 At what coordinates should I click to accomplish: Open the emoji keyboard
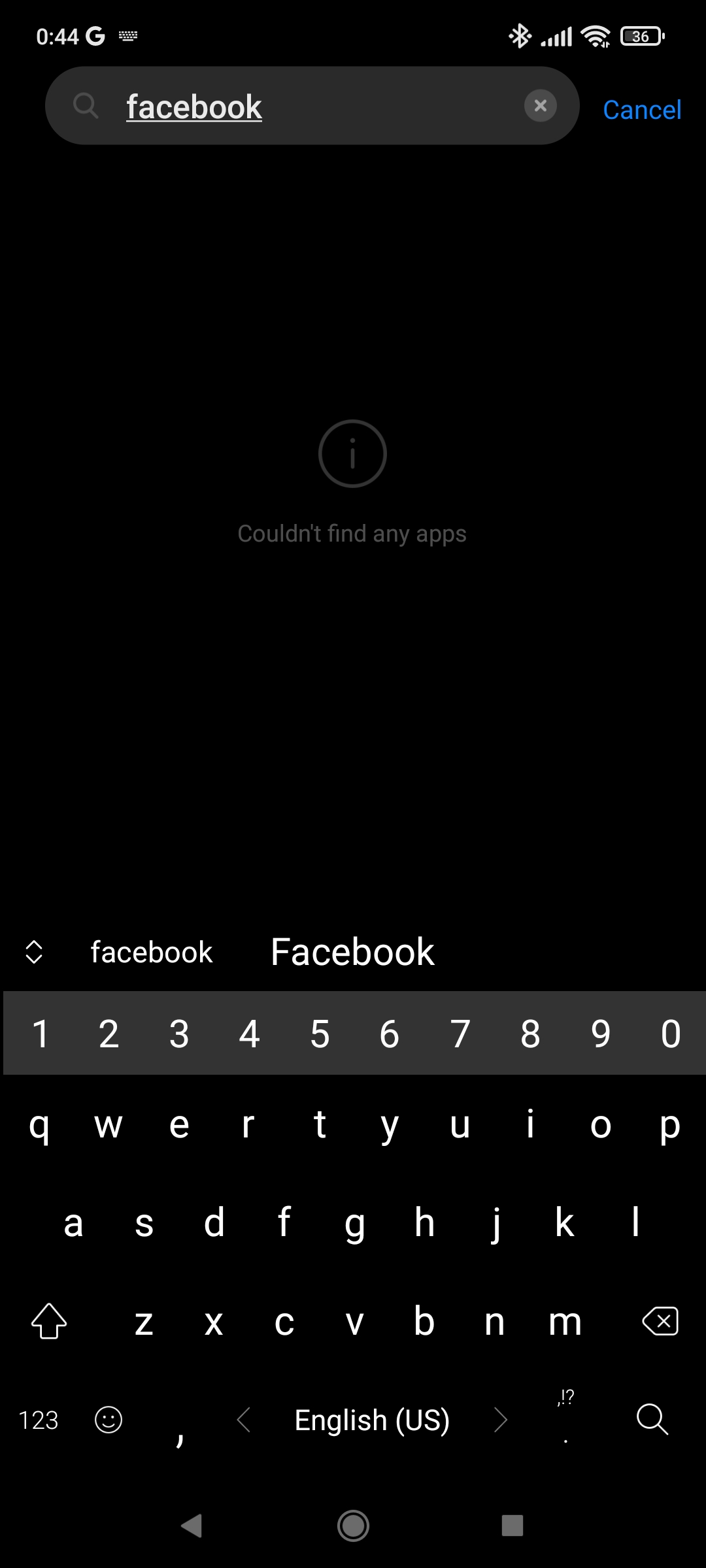click(x=109, y=1420)
